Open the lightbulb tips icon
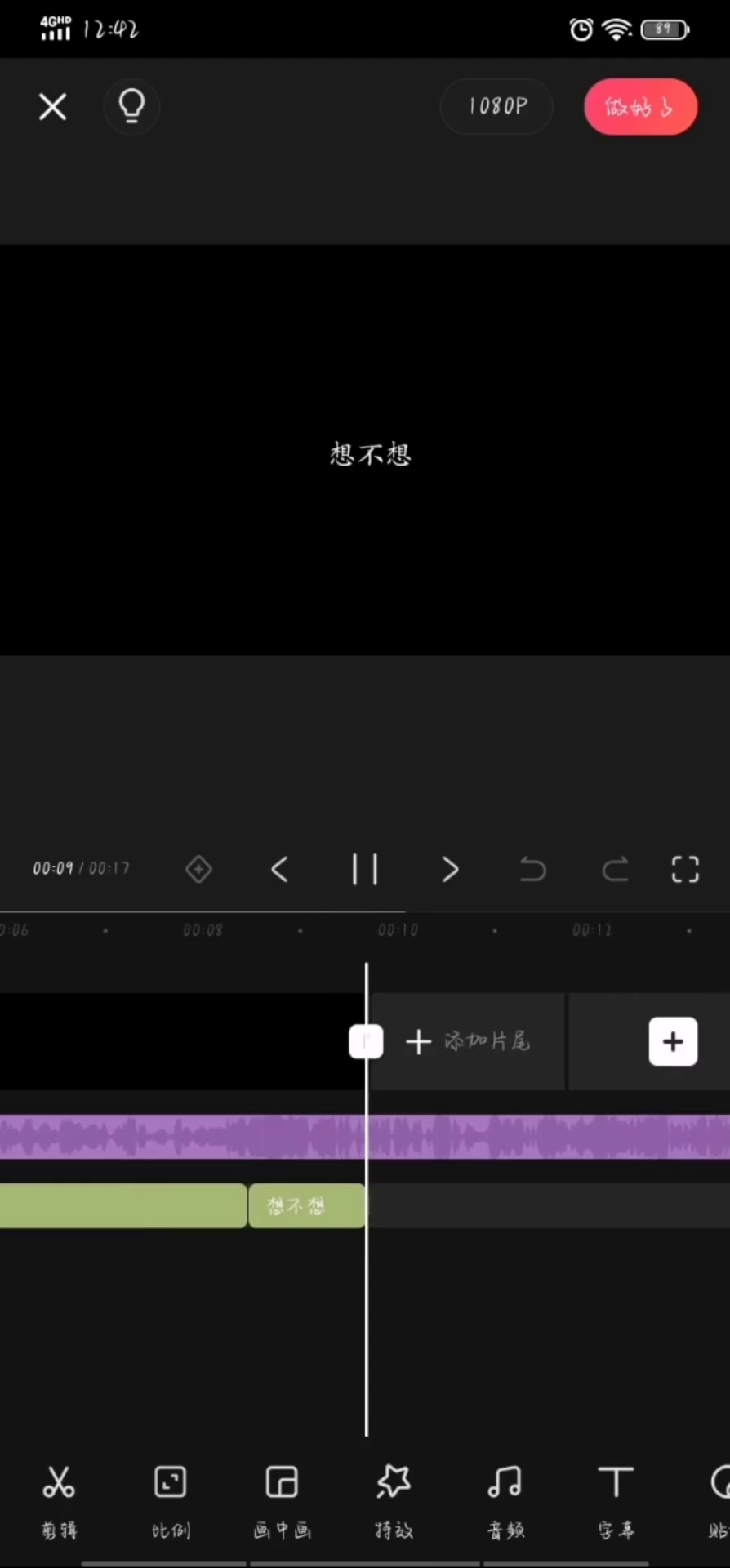Screen dimensions: 730x1568 click(x=131, y=107)
